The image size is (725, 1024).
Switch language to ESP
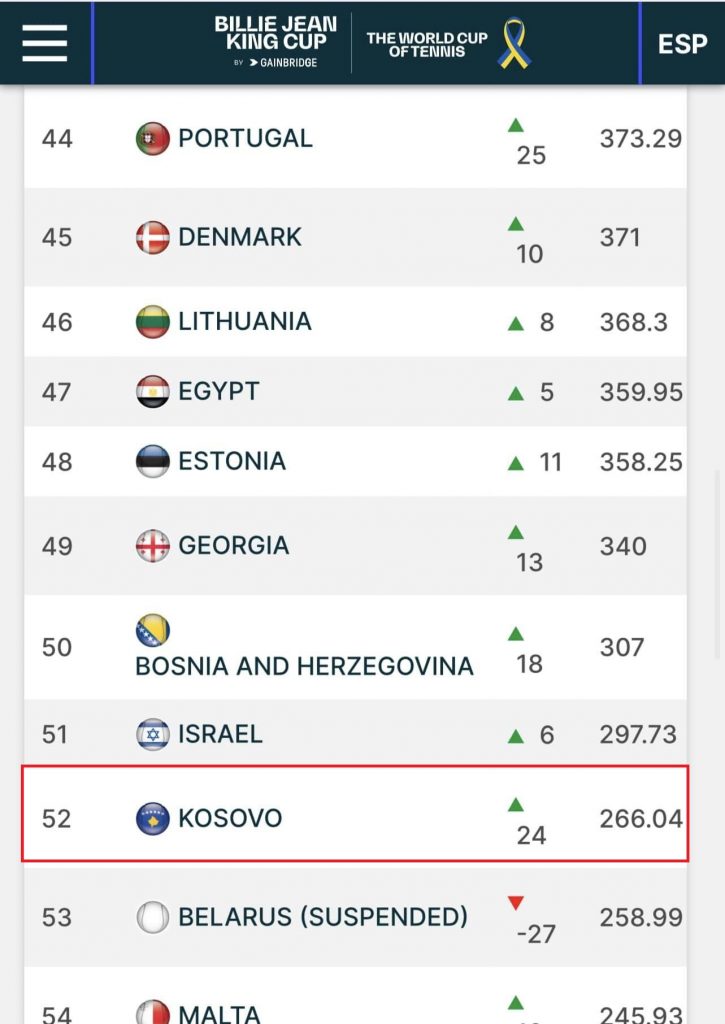[682, 44]
